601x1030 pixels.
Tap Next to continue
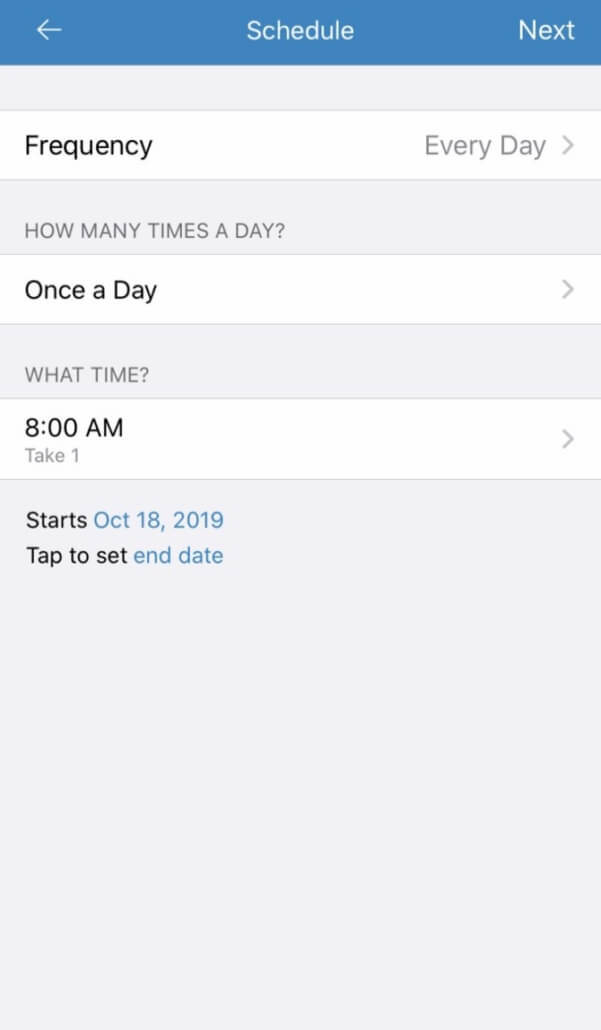(546, 30)
